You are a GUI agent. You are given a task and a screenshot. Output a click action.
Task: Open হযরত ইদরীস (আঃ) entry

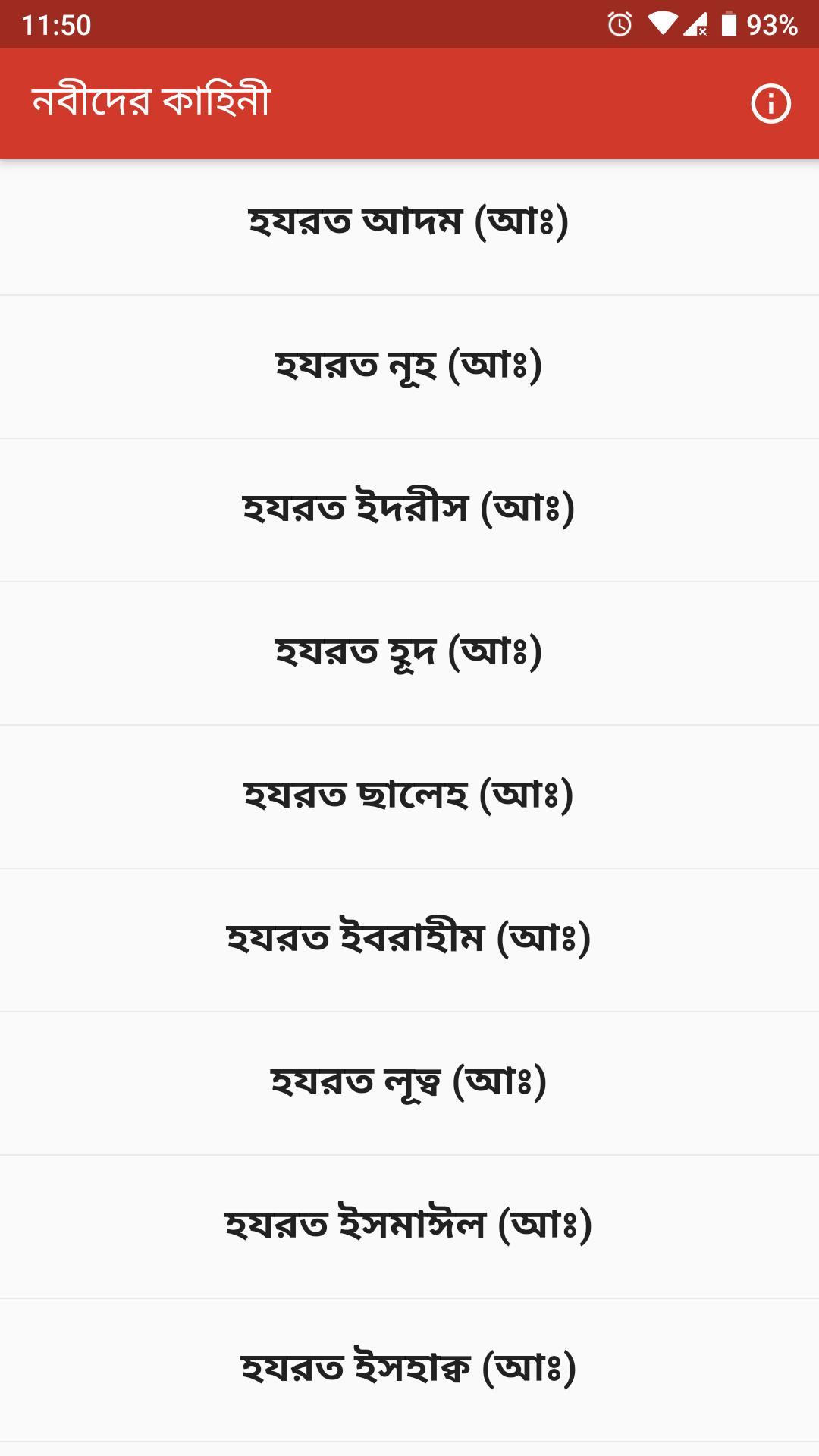click(x=409, y=509)
